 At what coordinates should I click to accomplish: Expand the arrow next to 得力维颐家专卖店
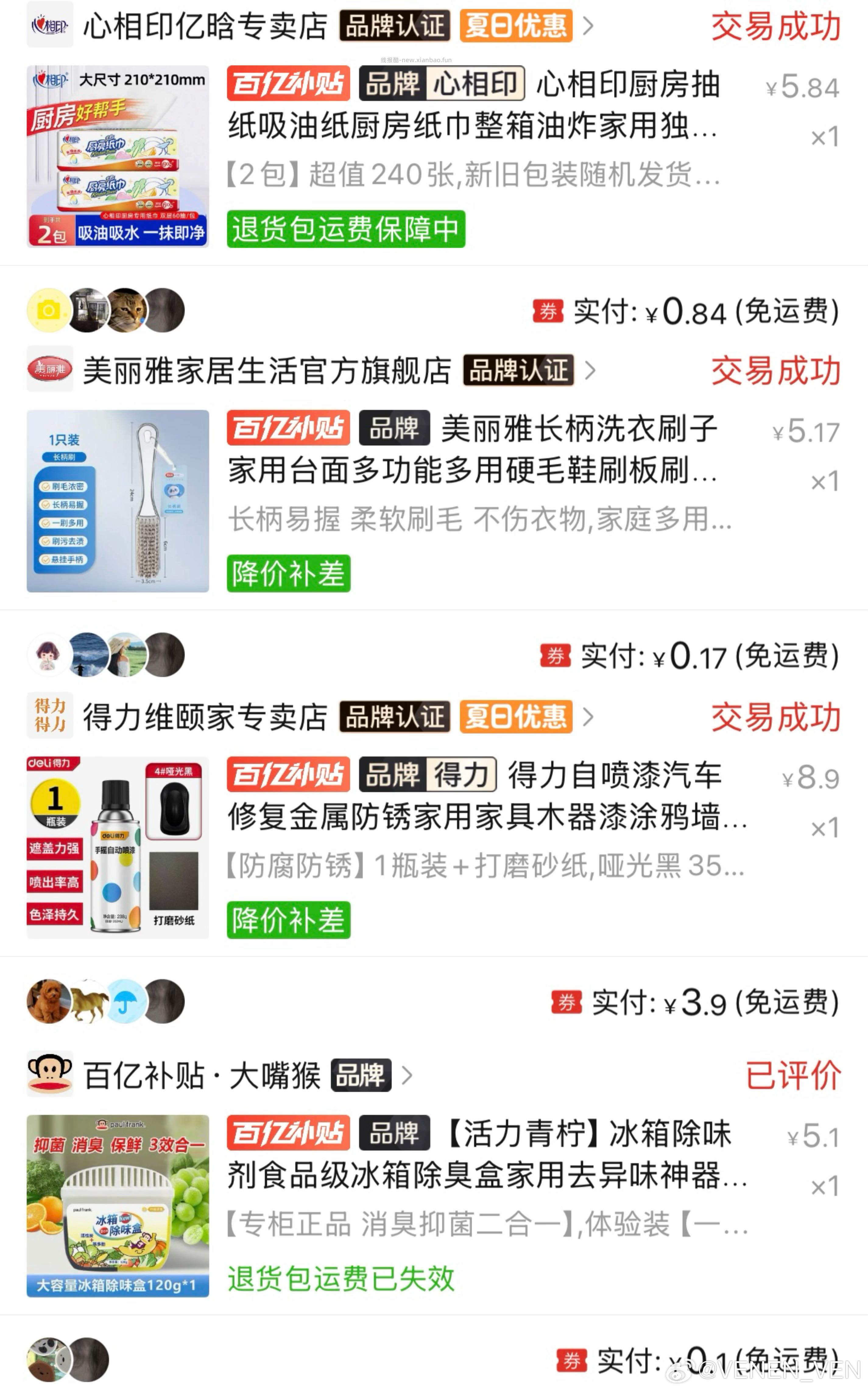pyautogui.click(x=587, y=718)
